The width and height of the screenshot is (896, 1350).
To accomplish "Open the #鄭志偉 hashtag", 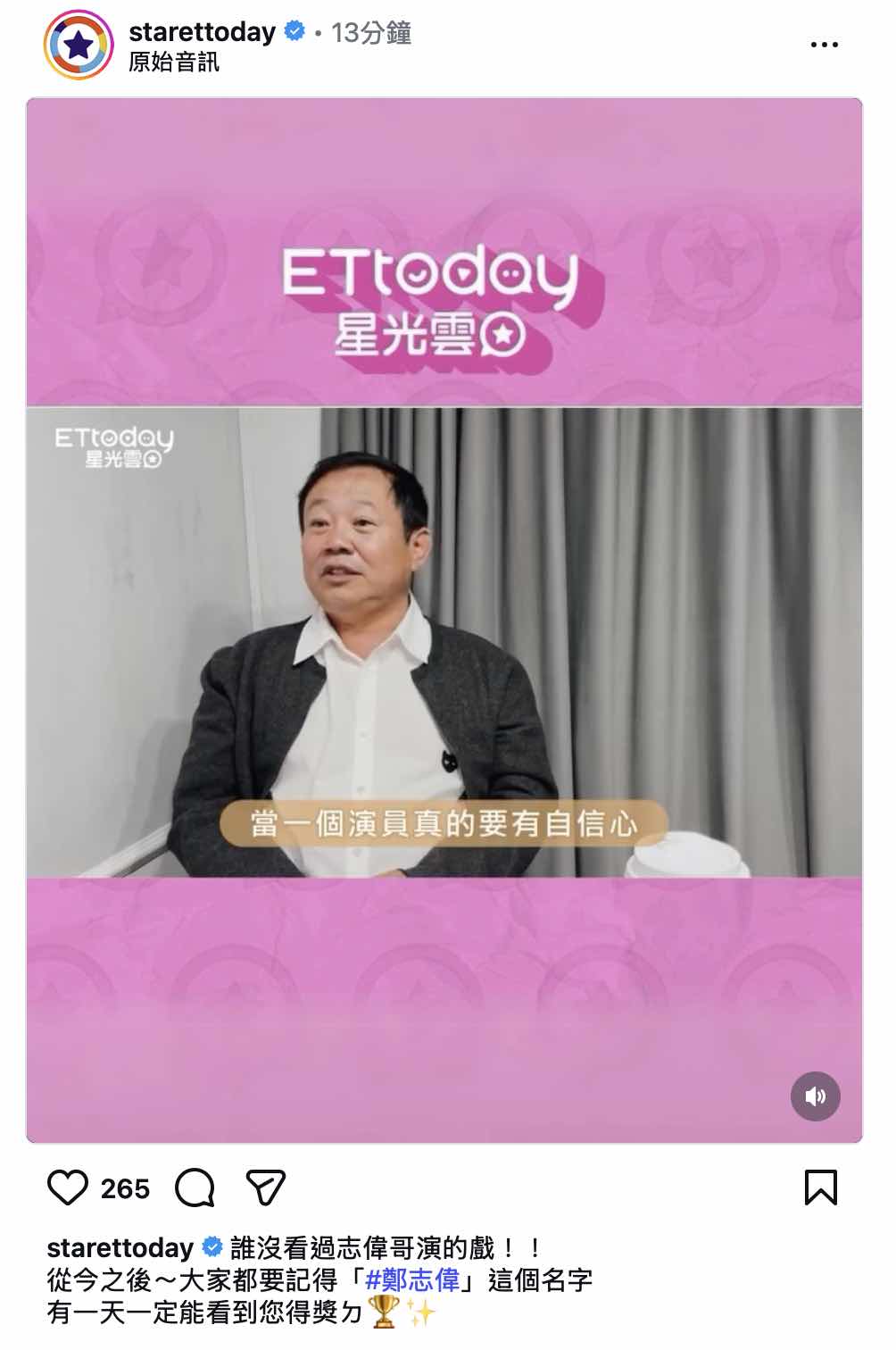I will 412,1279.
